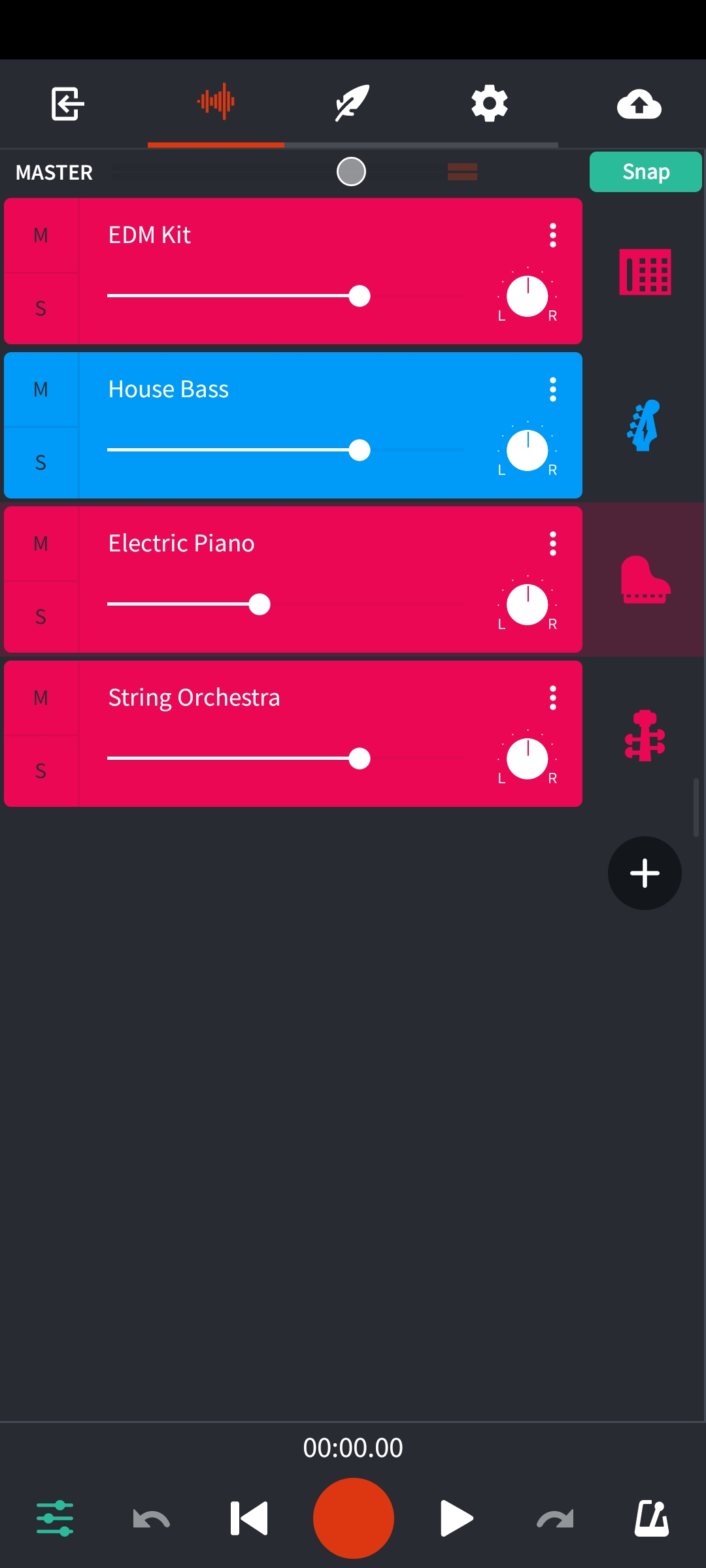Upload project via the cloud icon
Screen dimensions: 706x1568
pos(639,104)
